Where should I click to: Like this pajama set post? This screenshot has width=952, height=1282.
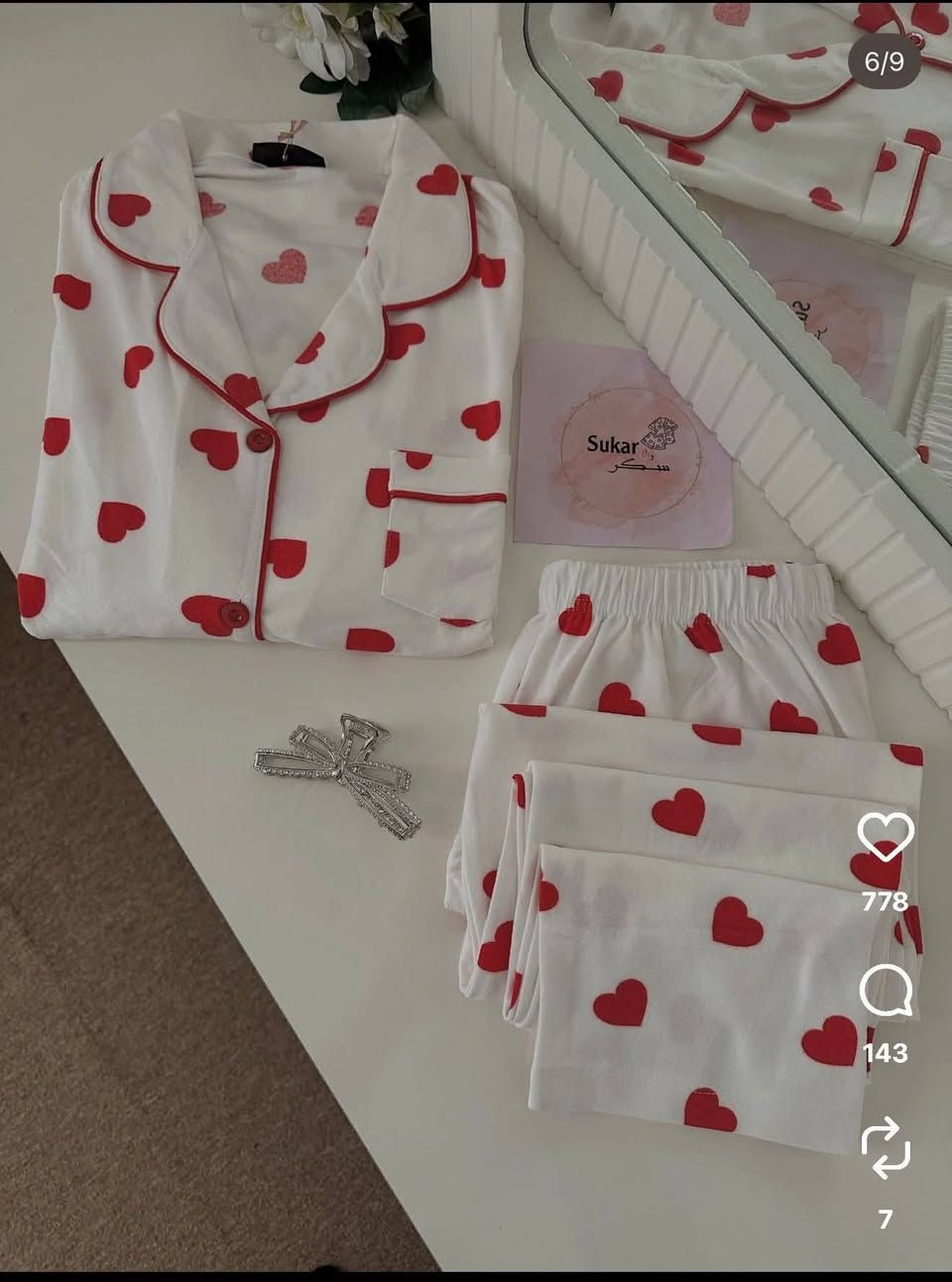(885, 838)
